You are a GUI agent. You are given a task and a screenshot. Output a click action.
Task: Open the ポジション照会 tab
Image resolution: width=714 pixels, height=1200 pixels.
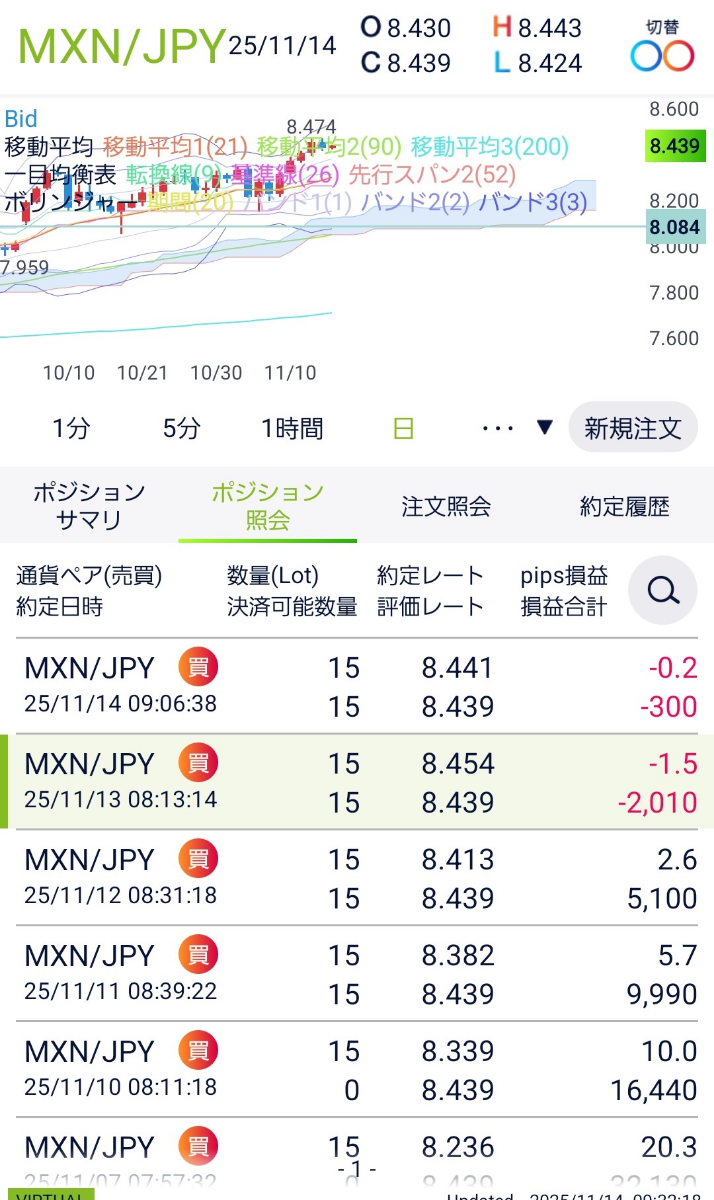(267, 506)
